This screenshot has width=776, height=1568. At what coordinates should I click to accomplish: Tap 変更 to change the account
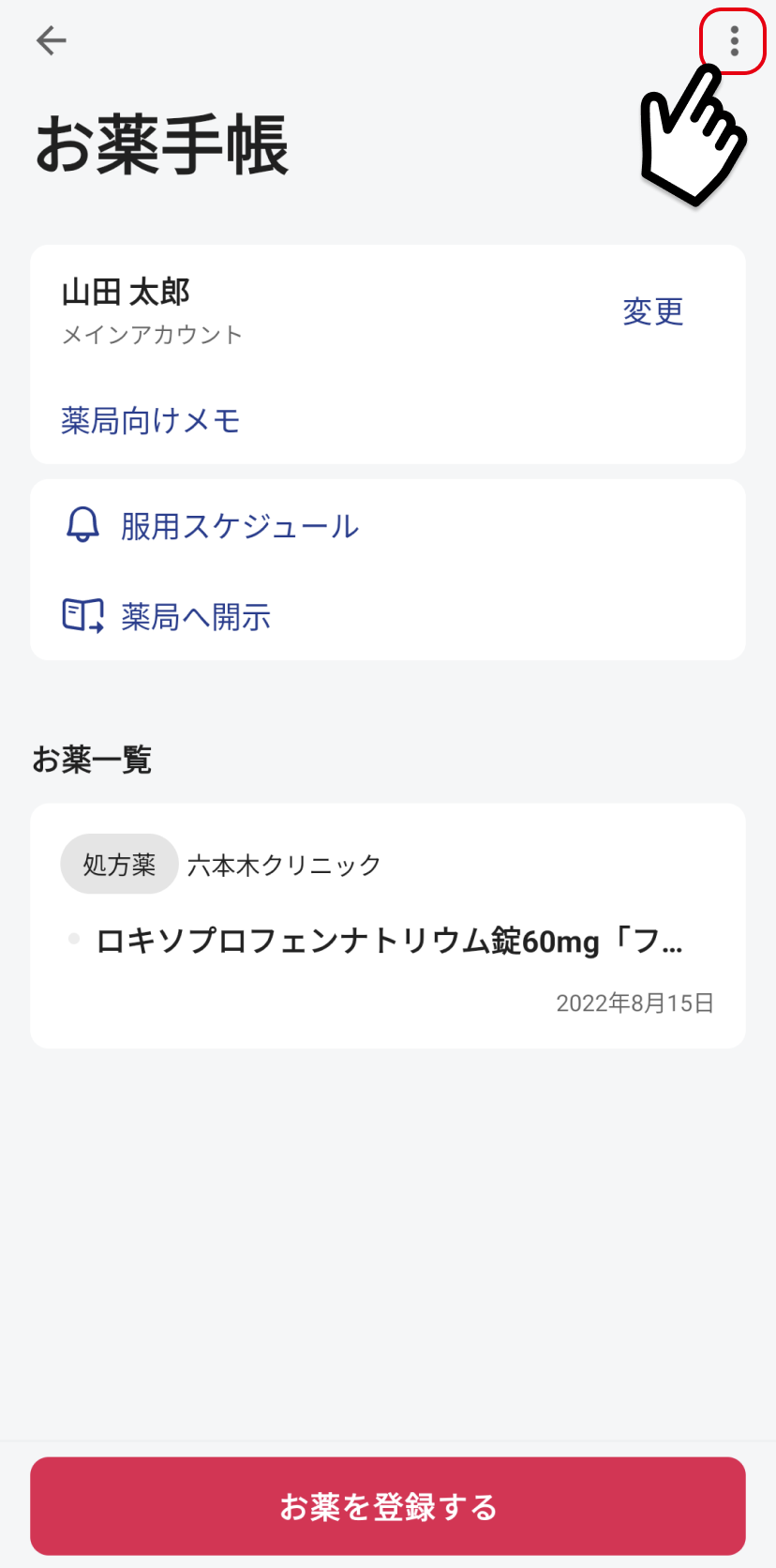[653, 311]
